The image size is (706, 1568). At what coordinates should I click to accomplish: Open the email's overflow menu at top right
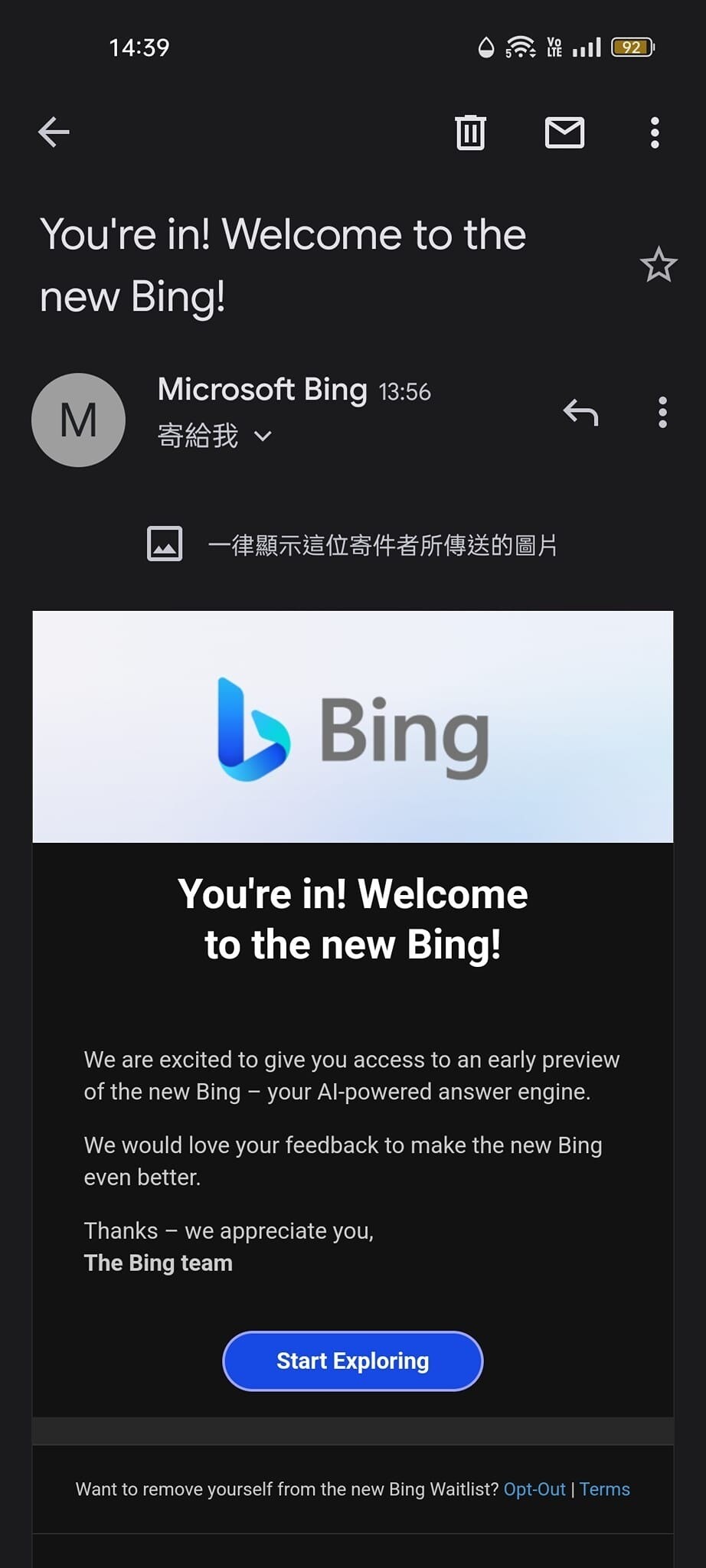(655, 132)
